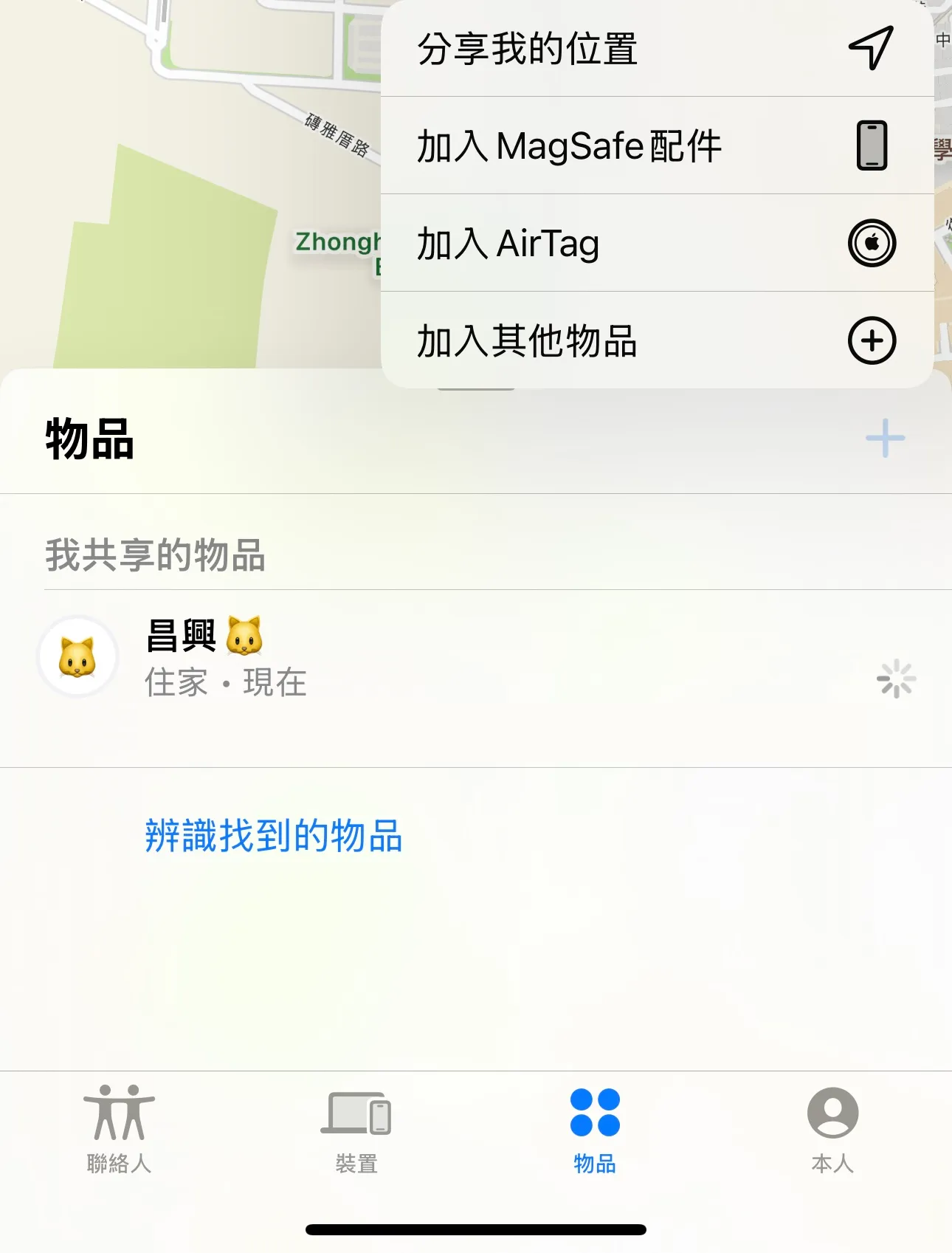Screen dimensions: 952x1253
Task: Open 辨識找到的物品 link
Action: [274, 836]
